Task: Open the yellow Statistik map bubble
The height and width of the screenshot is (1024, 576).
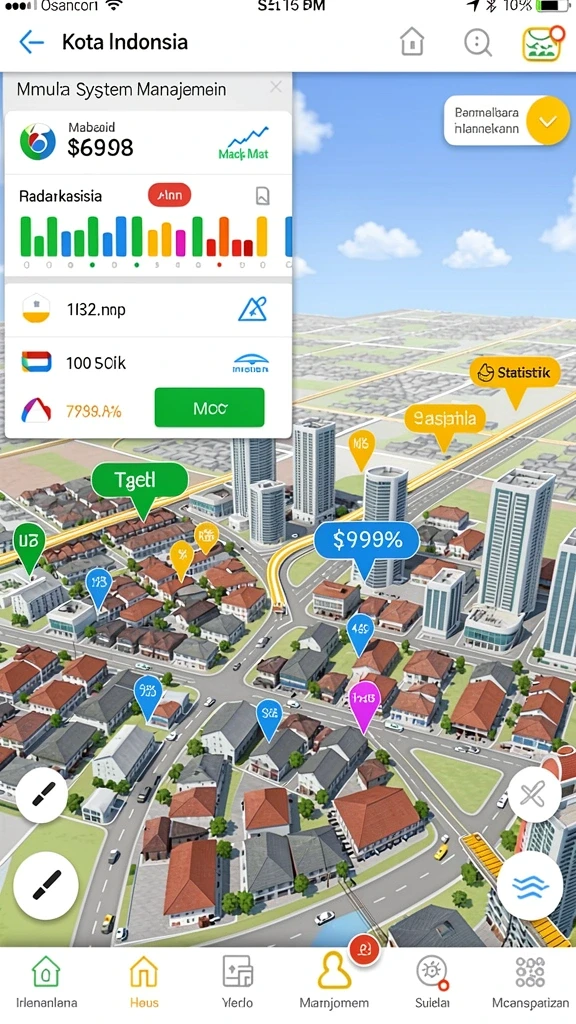Action: pyautogui.click(x=515, y=374)
